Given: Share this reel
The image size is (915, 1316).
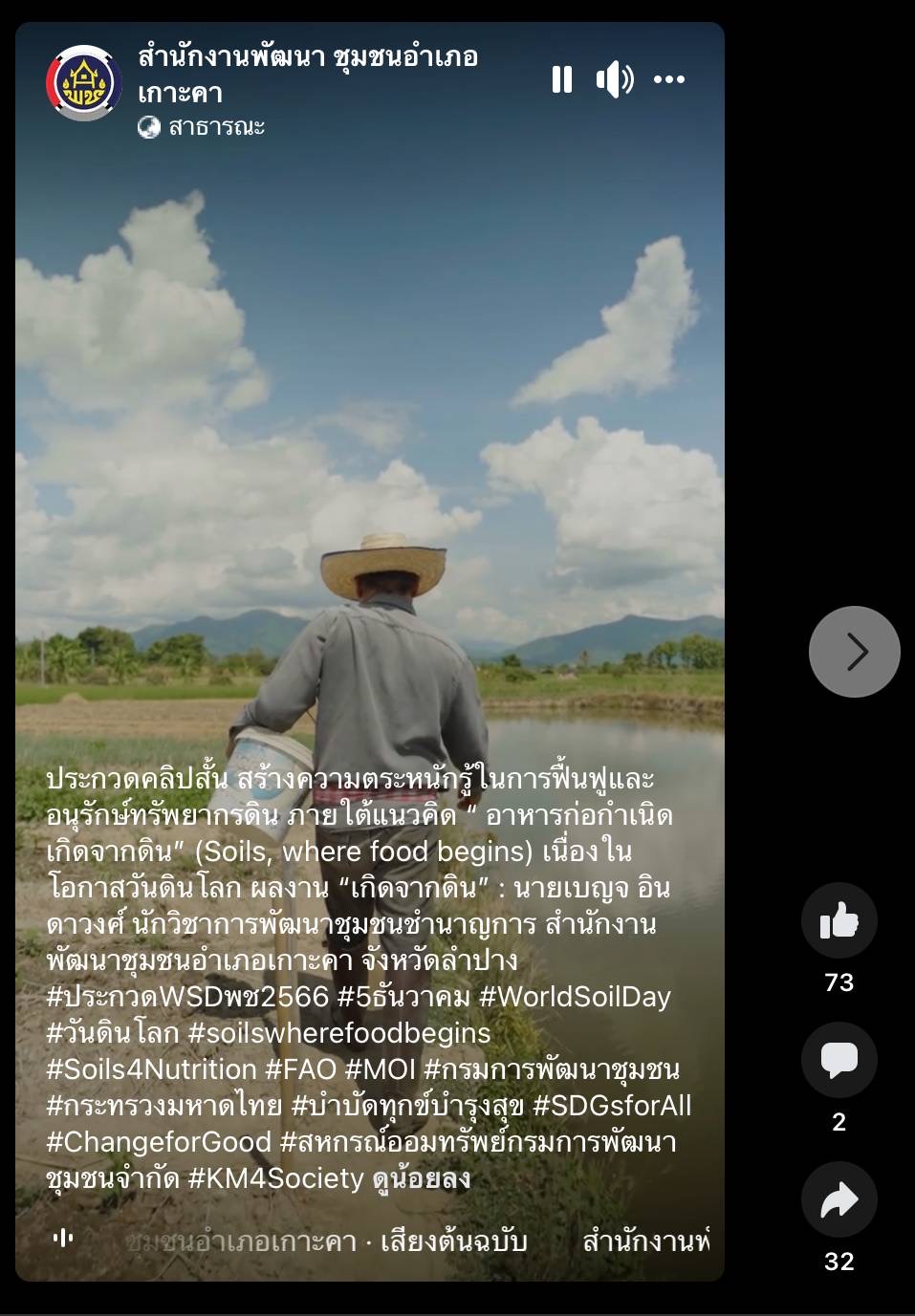Looking at the screenshot, I should [839, 1199].
